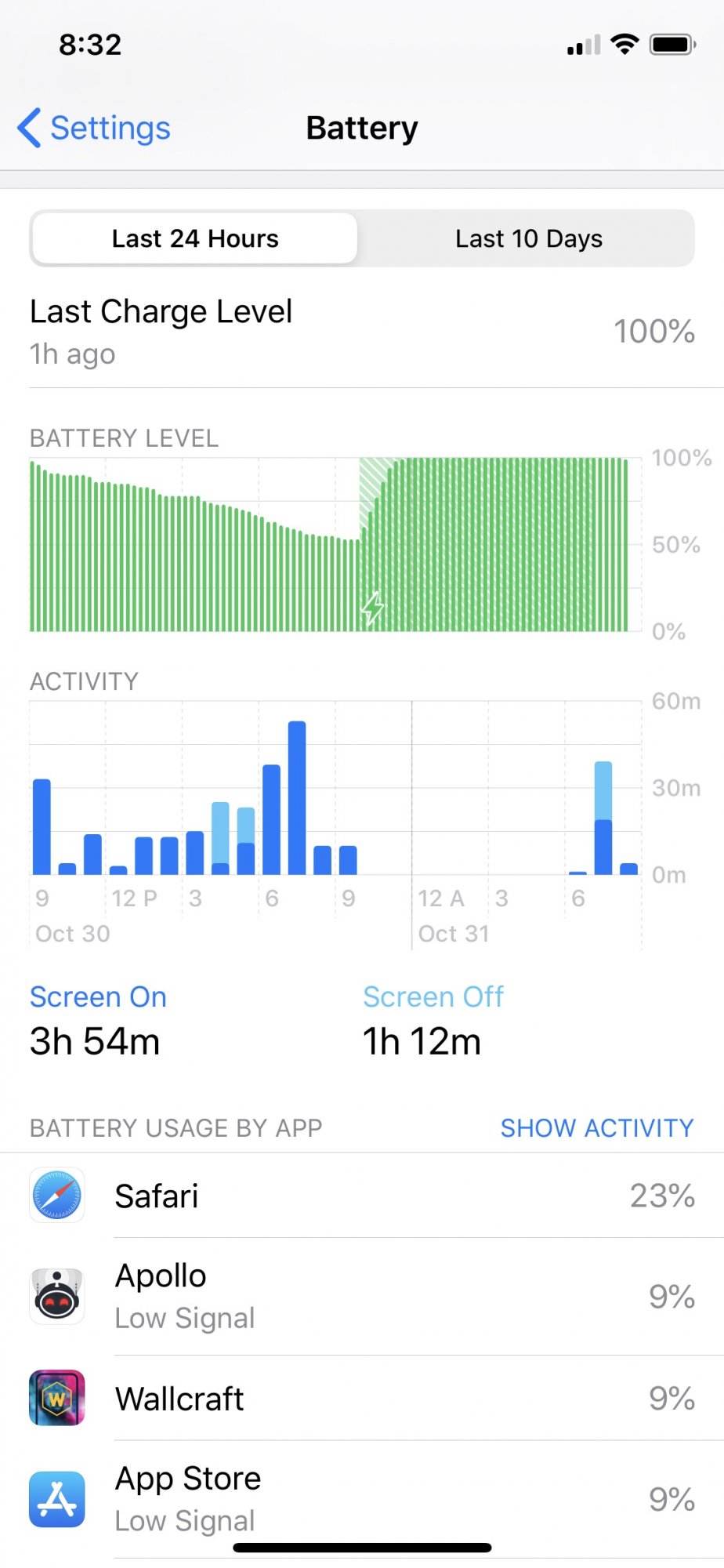Viewport: 724px width, 1568px height.
Task: Tap Show Activity link
Action: (x=596, y=1127)
